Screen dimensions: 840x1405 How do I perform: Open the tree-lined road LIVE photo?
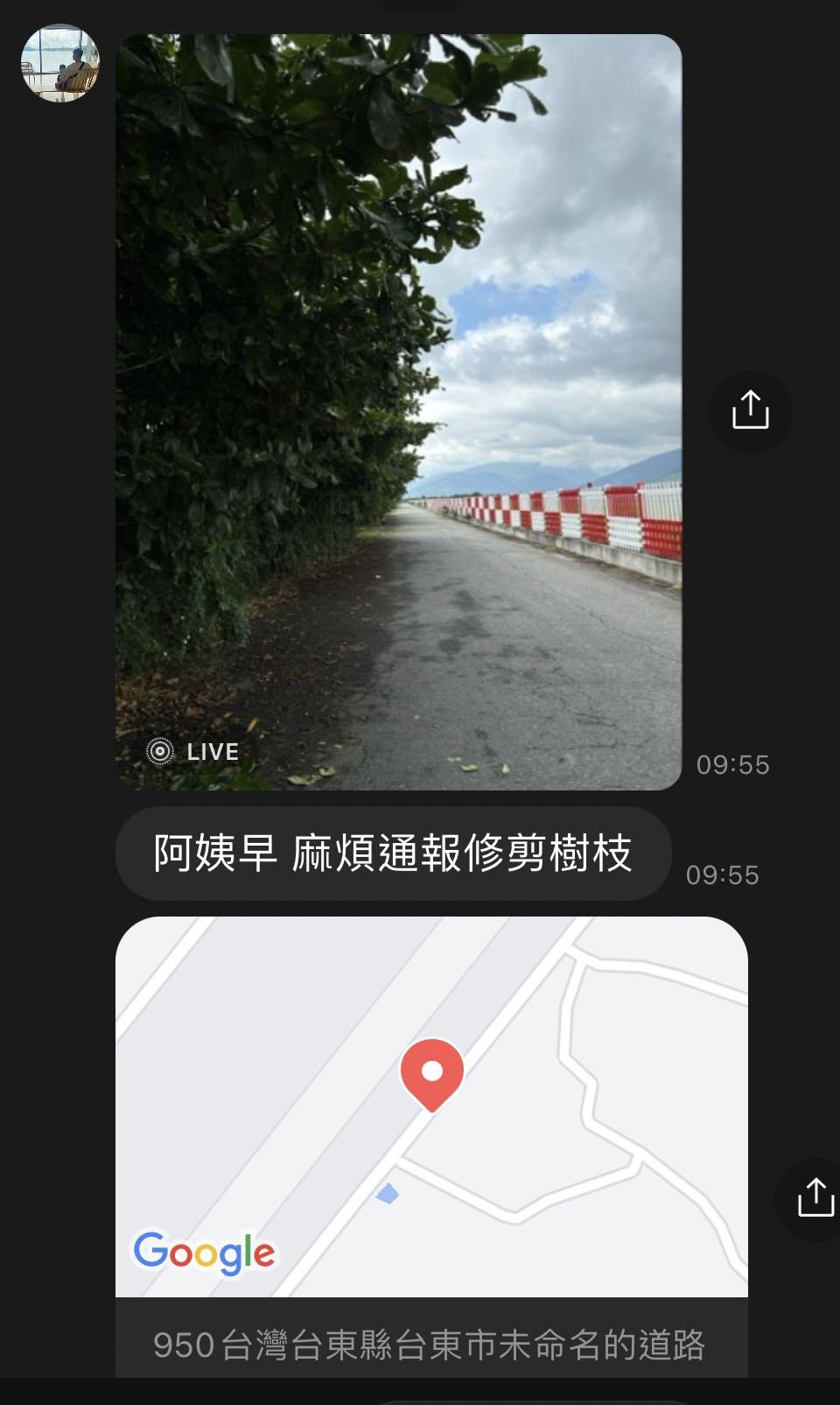tap(398, 411)
